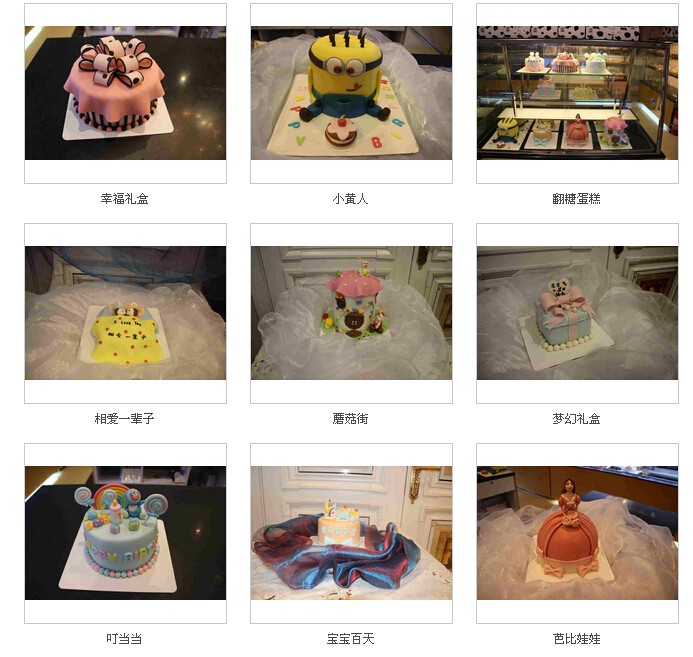Open the 芭比娃娃 doll cake
Screen dimensions: 693x657
(x=577, y=533)
